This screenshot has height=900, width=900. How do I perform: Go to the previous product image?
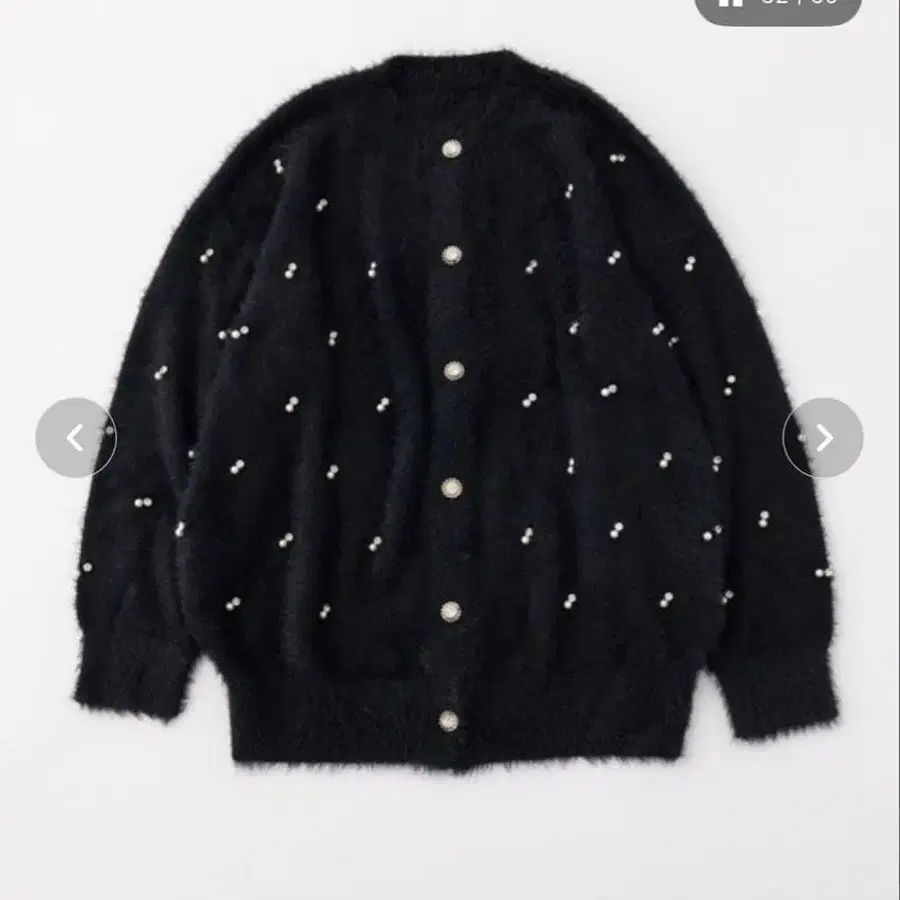pos(75,438)
